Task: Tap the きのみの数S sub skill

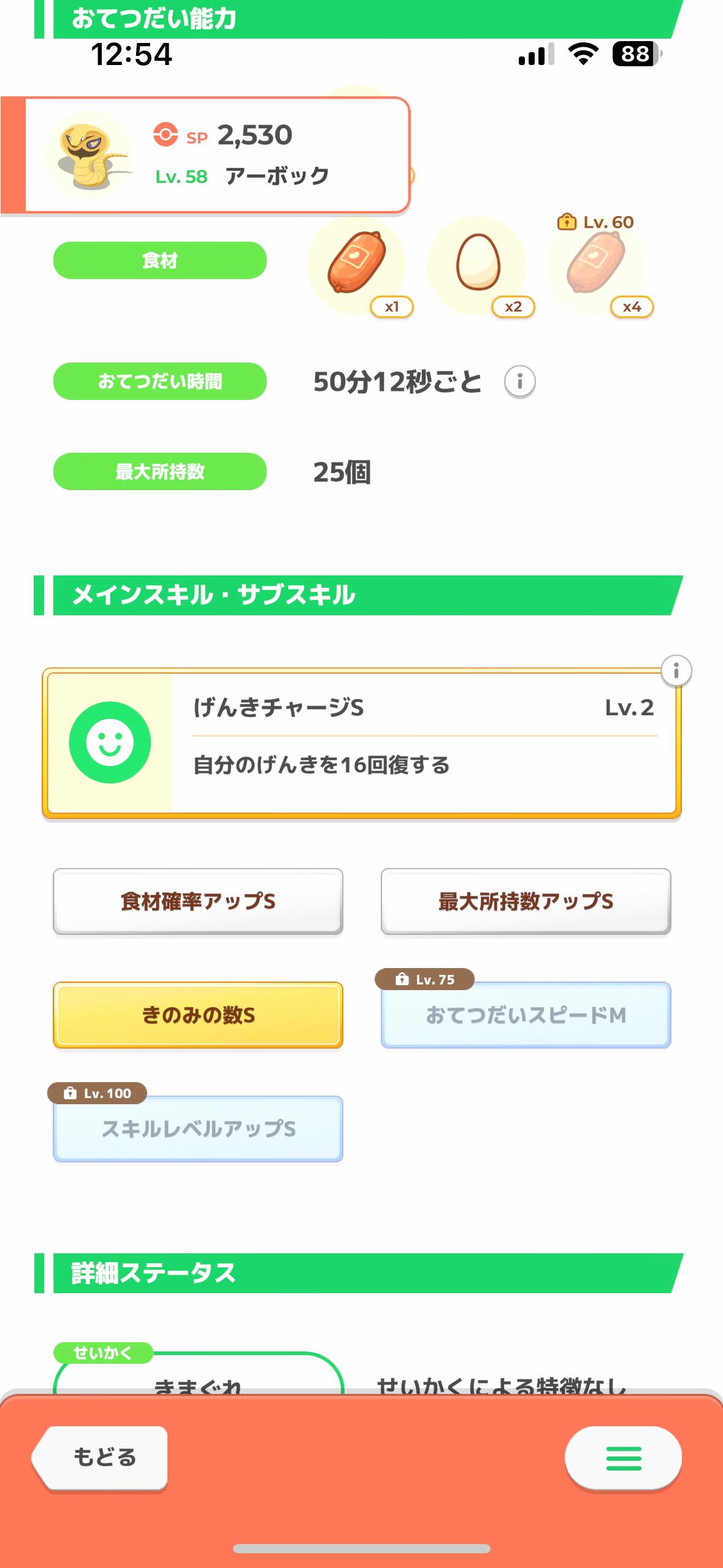Action: (197, 1015)
